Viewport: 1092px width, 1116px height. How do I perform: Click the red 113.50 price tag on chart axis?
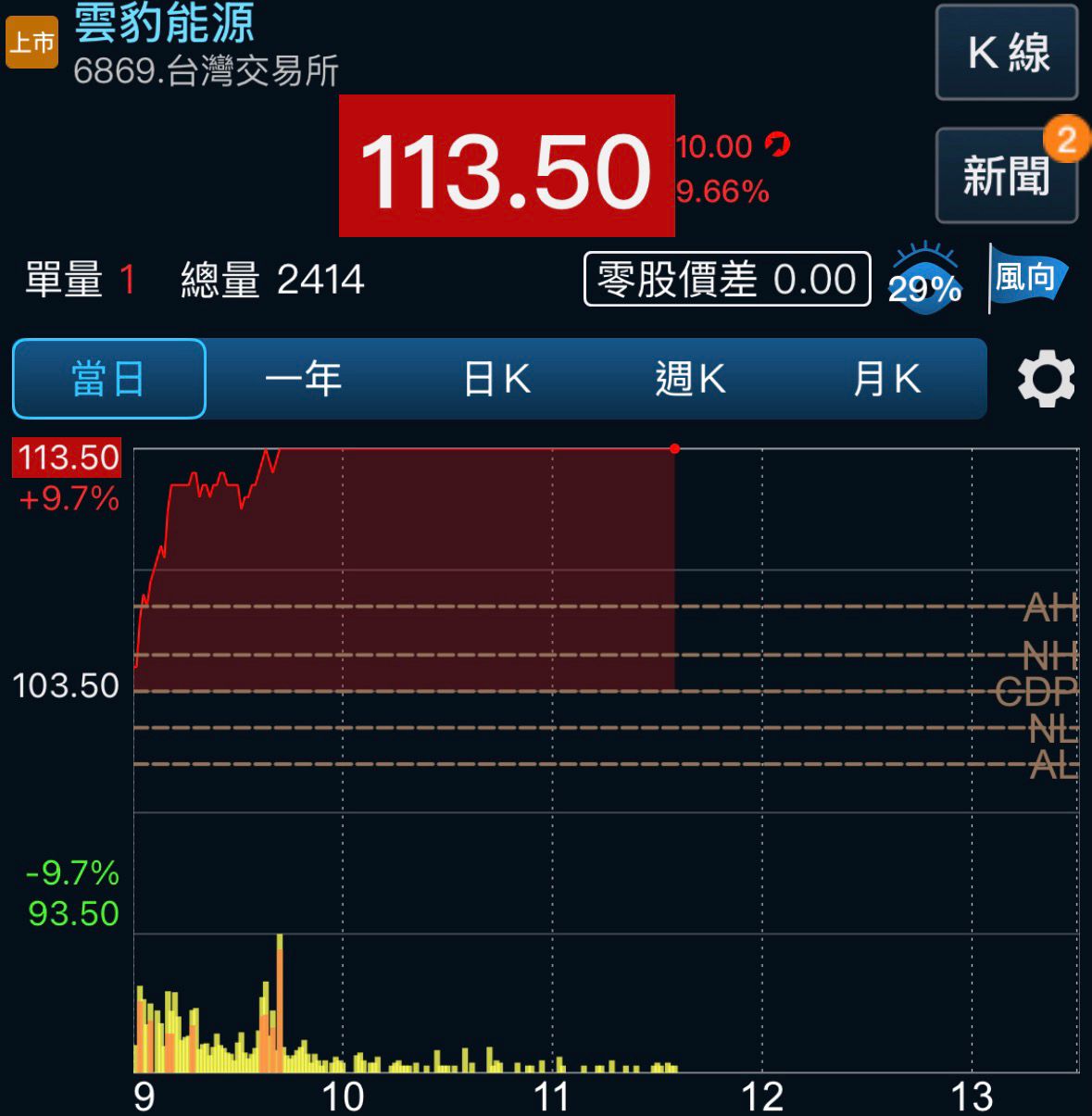click(x=65, y=458)
